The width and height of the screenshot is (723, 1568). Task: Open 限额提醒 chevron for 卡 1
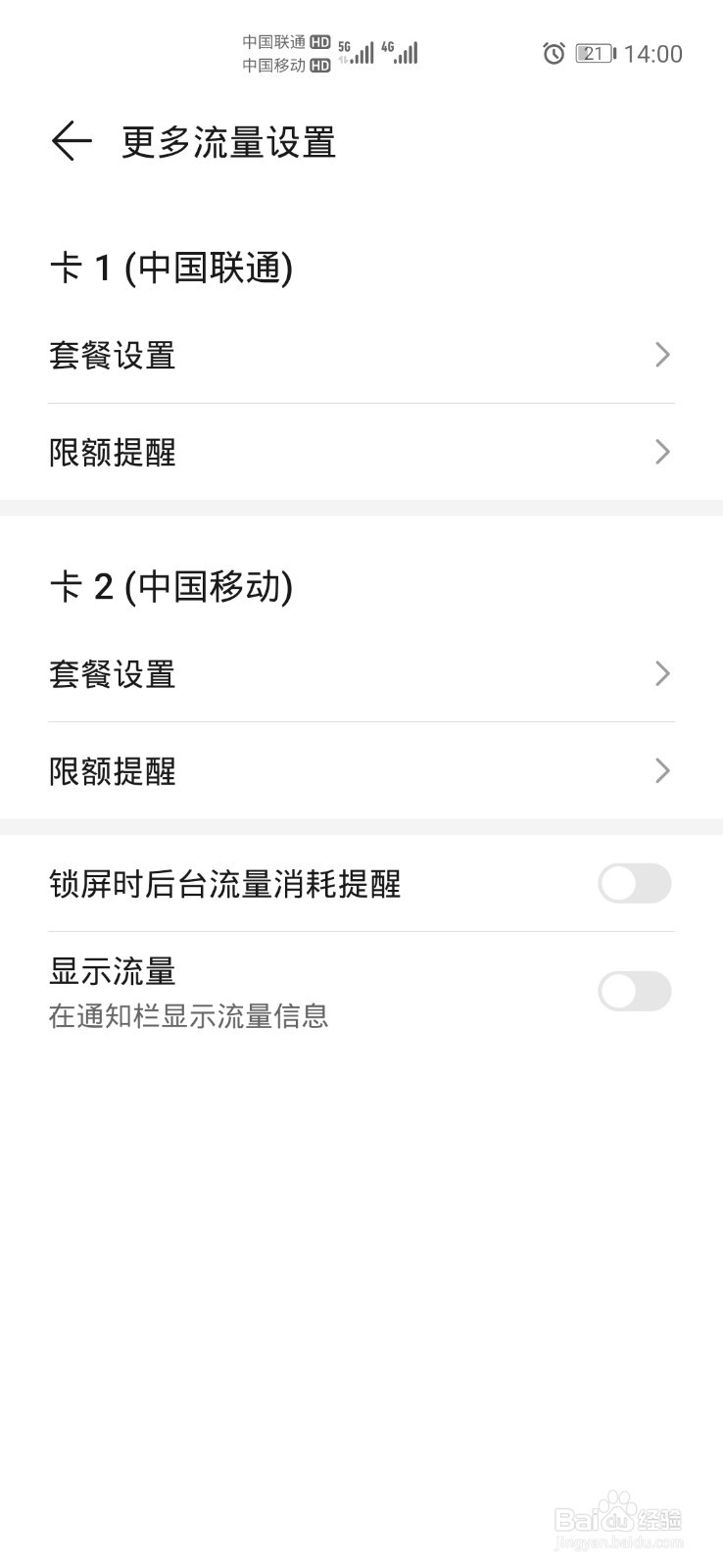pyautogui.click(x=361, y=452)
